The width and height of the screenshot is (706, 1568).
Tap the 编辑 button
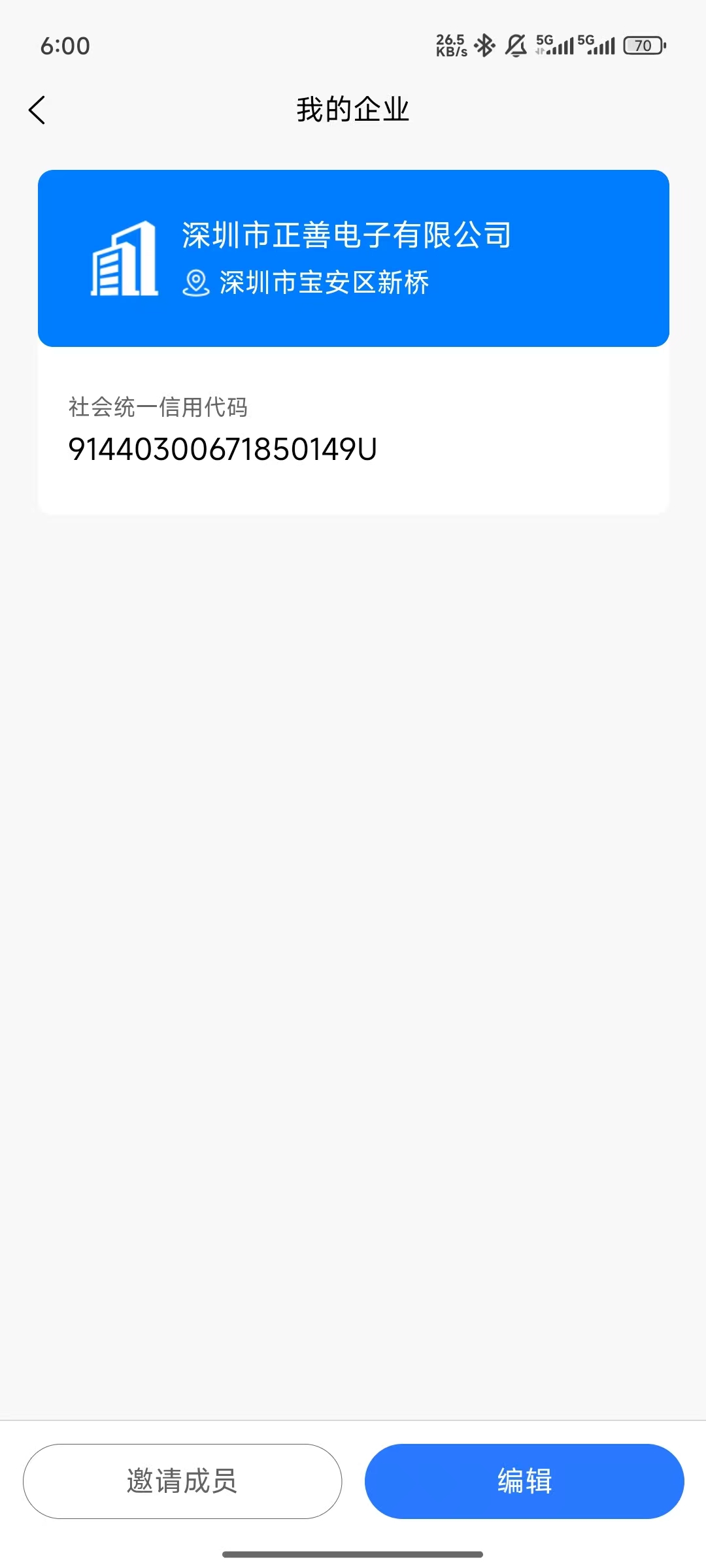pos(524,1480)
